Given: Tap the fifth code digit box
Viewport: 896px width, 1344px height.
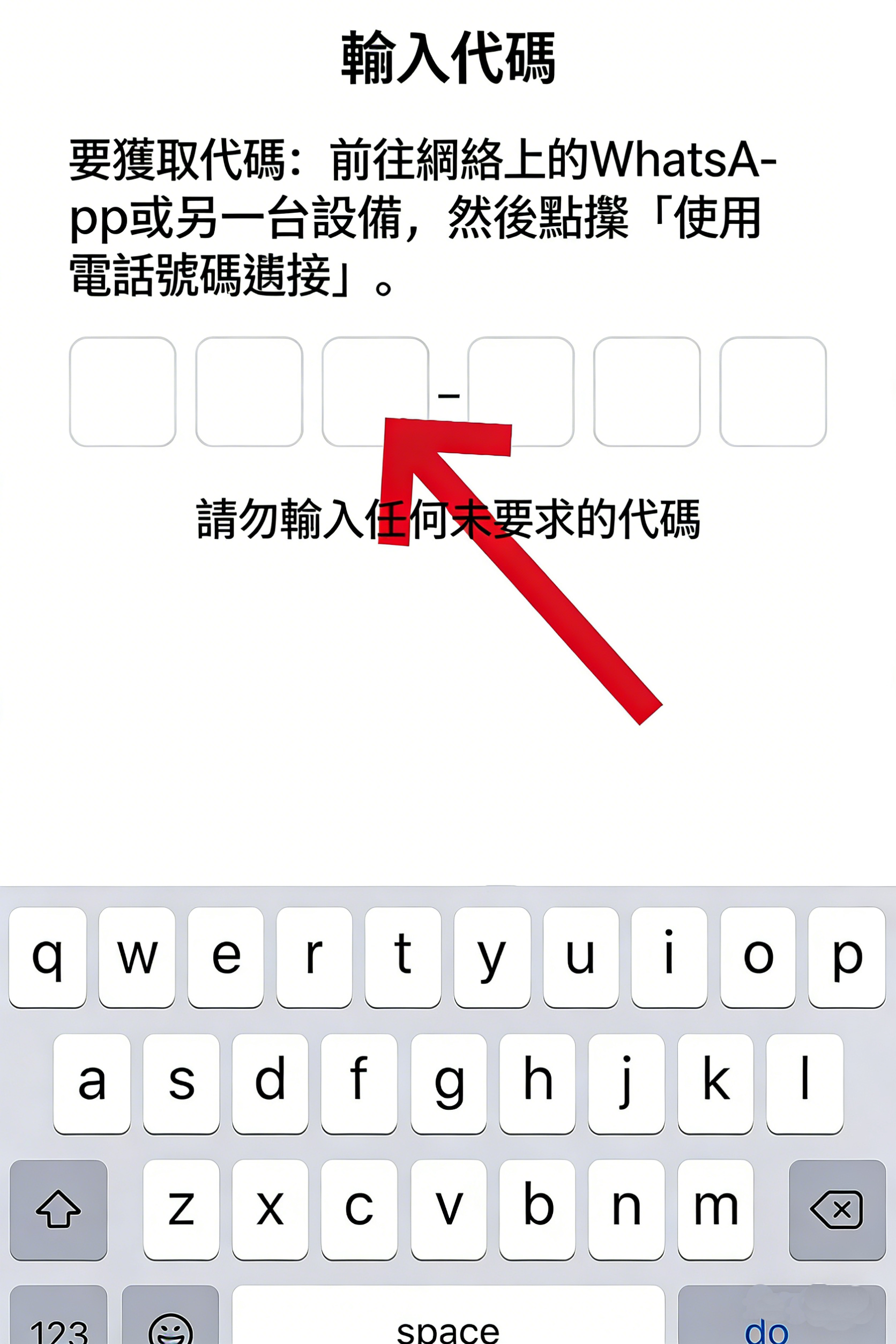Looking at the screenshot, I should [x=647, y=391].
